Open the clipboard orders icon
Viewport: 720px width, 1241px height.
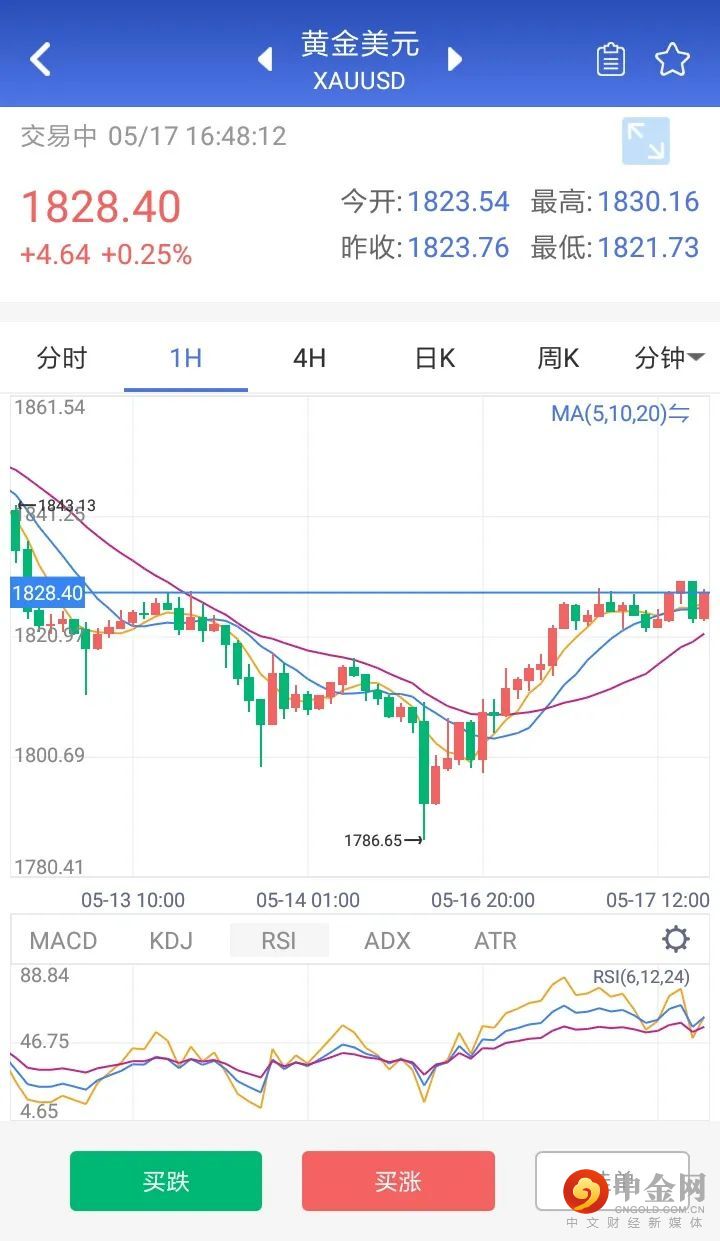click(x=610, y=60)
